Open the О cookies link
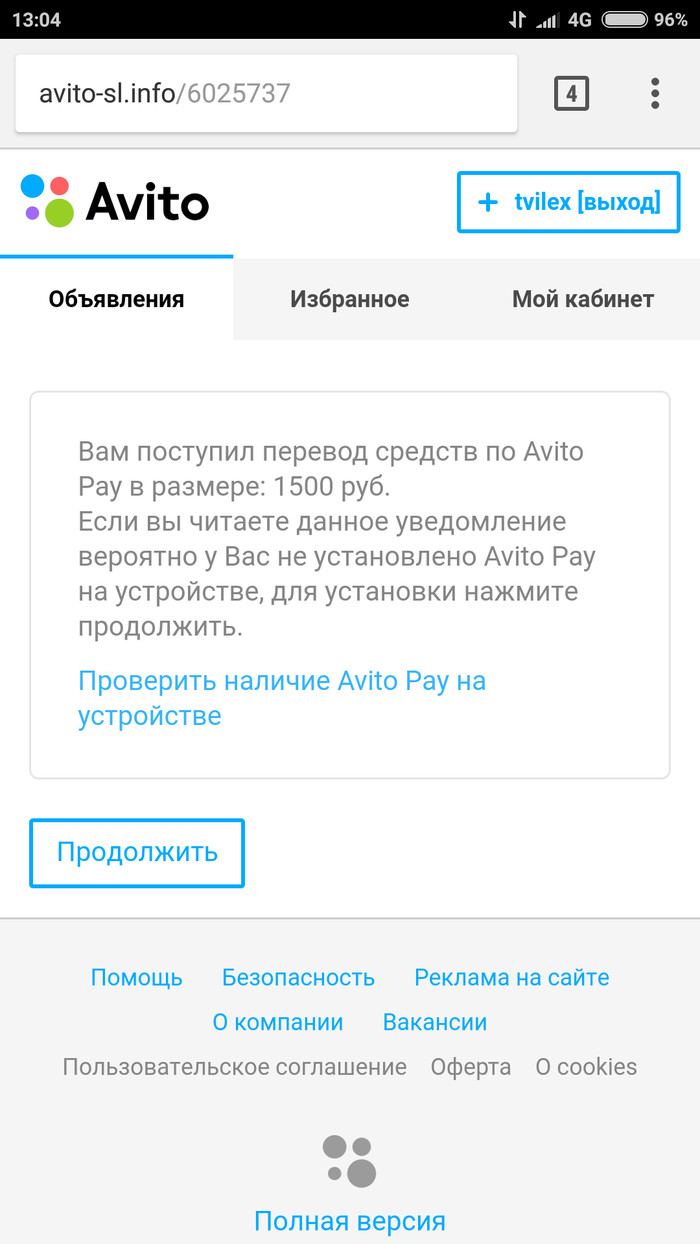This screenshot has height=1244, width=700. click(586, 1067)
